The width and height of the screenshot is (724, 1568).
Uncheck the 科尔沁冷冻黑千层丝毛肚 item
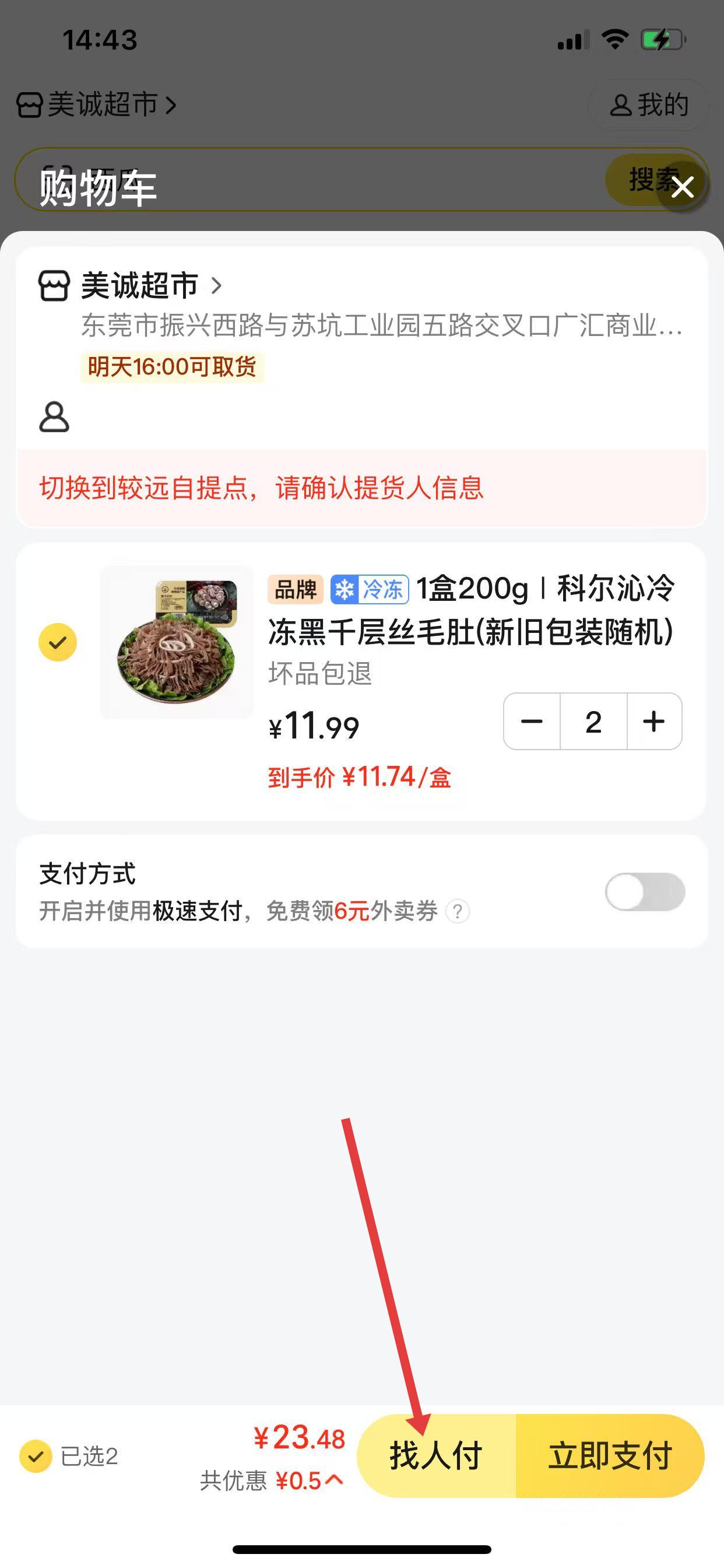[x=58, y=642]
